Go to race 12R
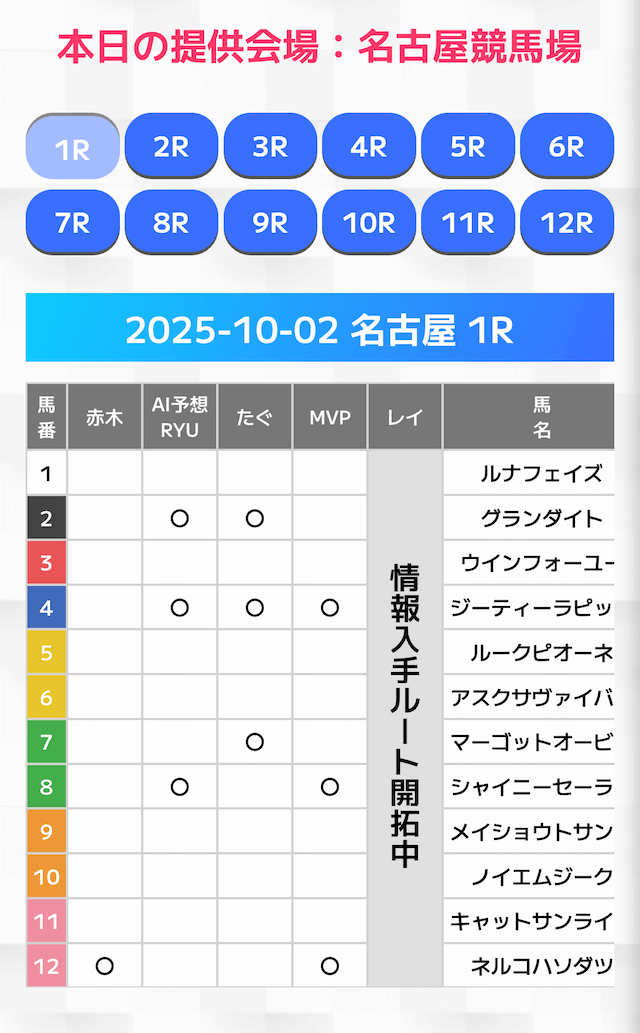The height and width of the screenshot is (1033, 640). [x=567, y=223]
